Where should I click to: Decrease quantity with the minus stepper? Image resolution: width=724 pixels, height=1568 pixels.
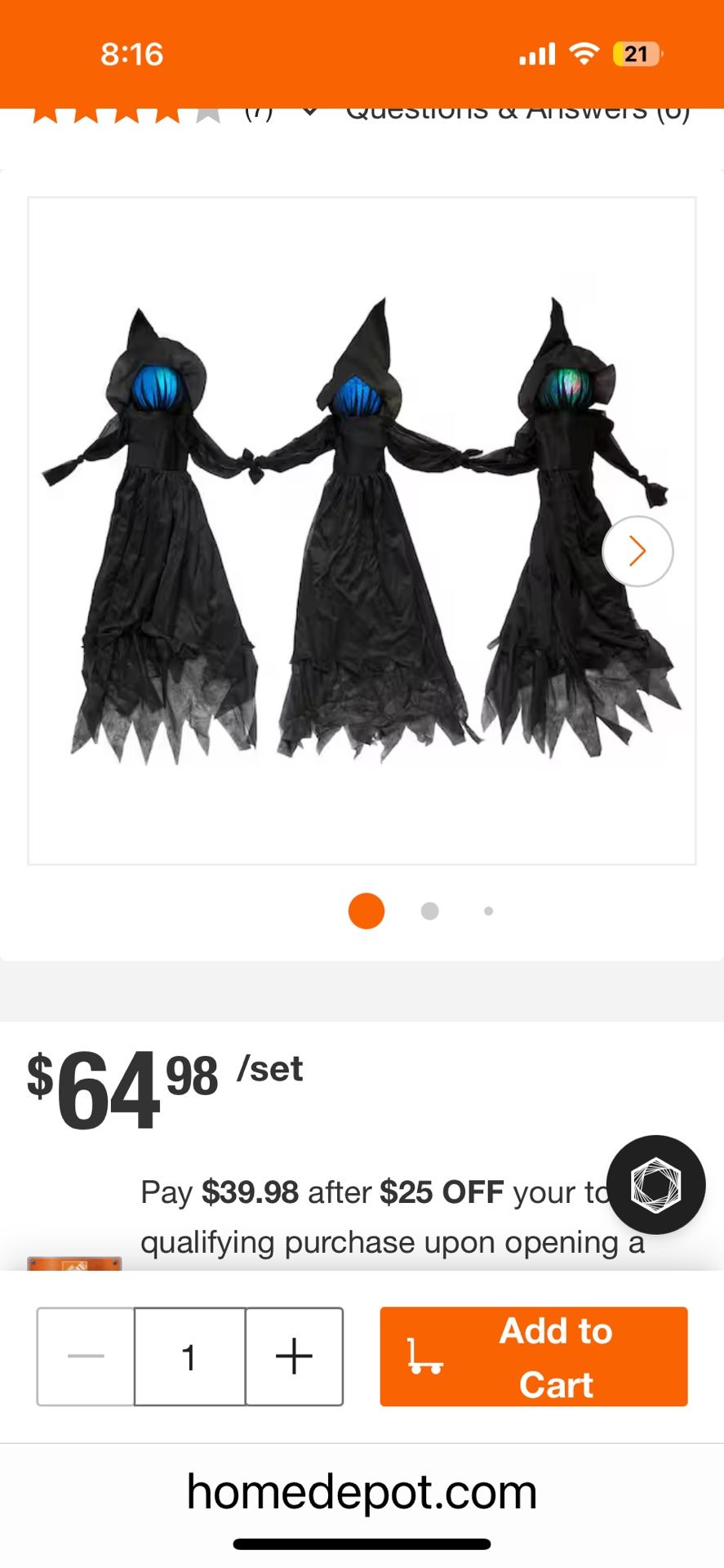pos(84,1356)
